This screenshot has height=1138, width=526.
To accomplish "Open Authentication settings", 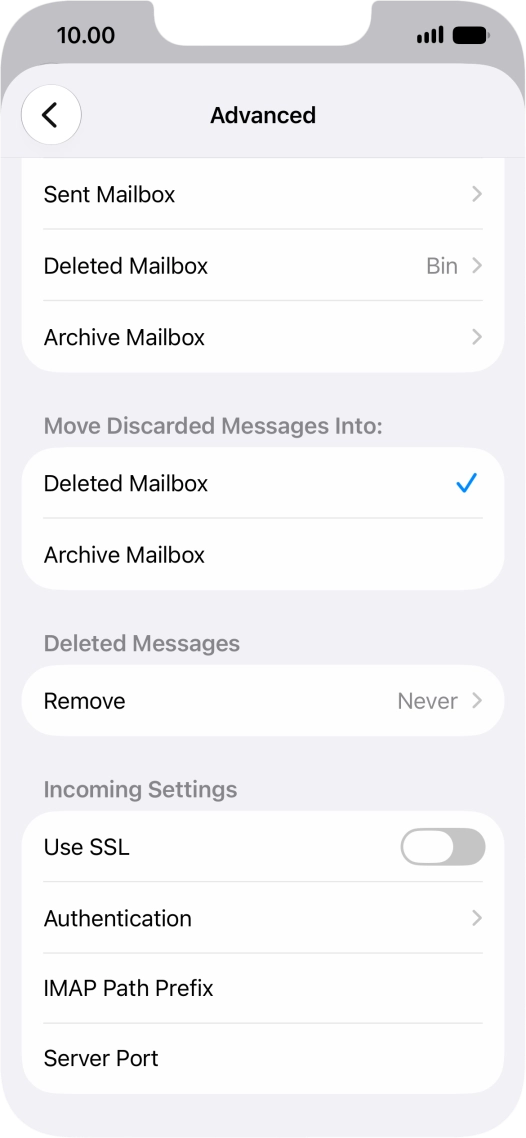I will coord(263,918).
